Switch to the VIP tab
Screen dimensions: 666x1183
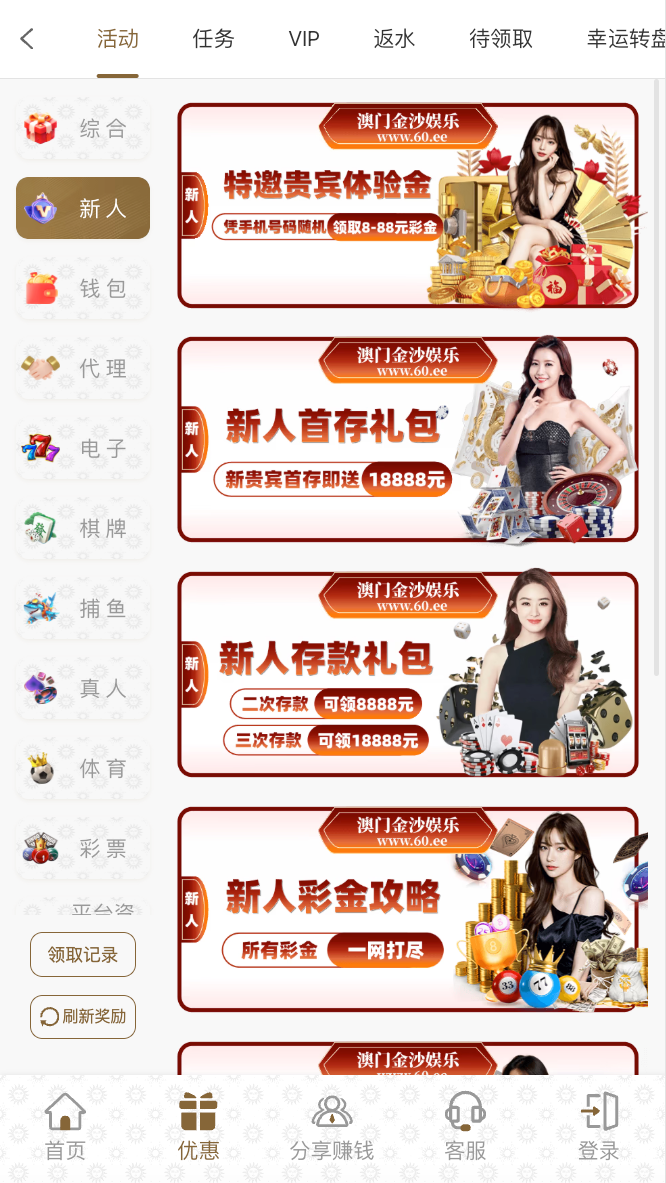(x=304, y=39)
